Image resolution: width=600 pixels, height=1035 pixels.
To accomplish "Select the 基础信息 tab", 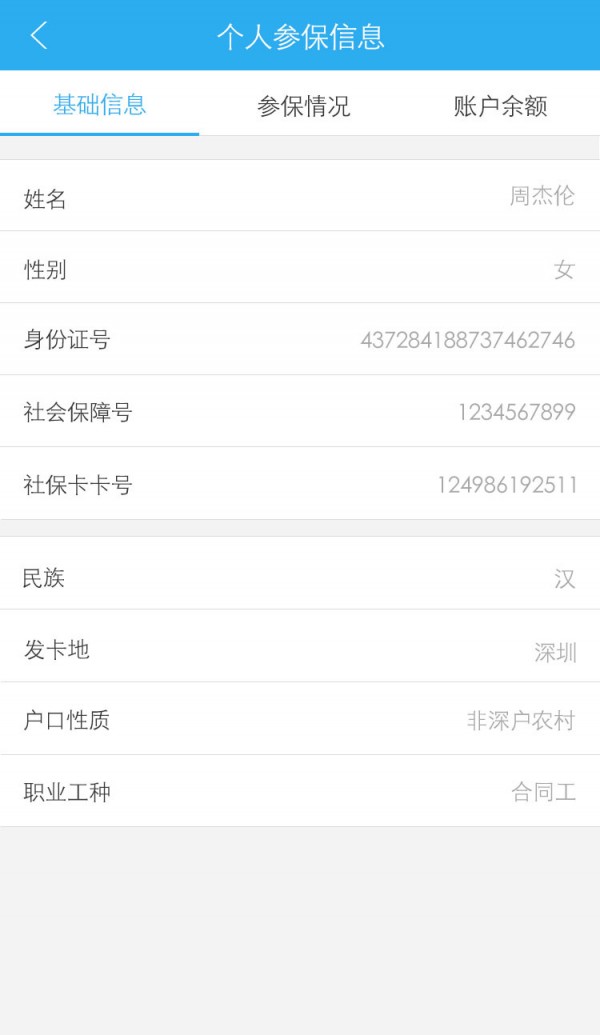I will click(100, 104).
